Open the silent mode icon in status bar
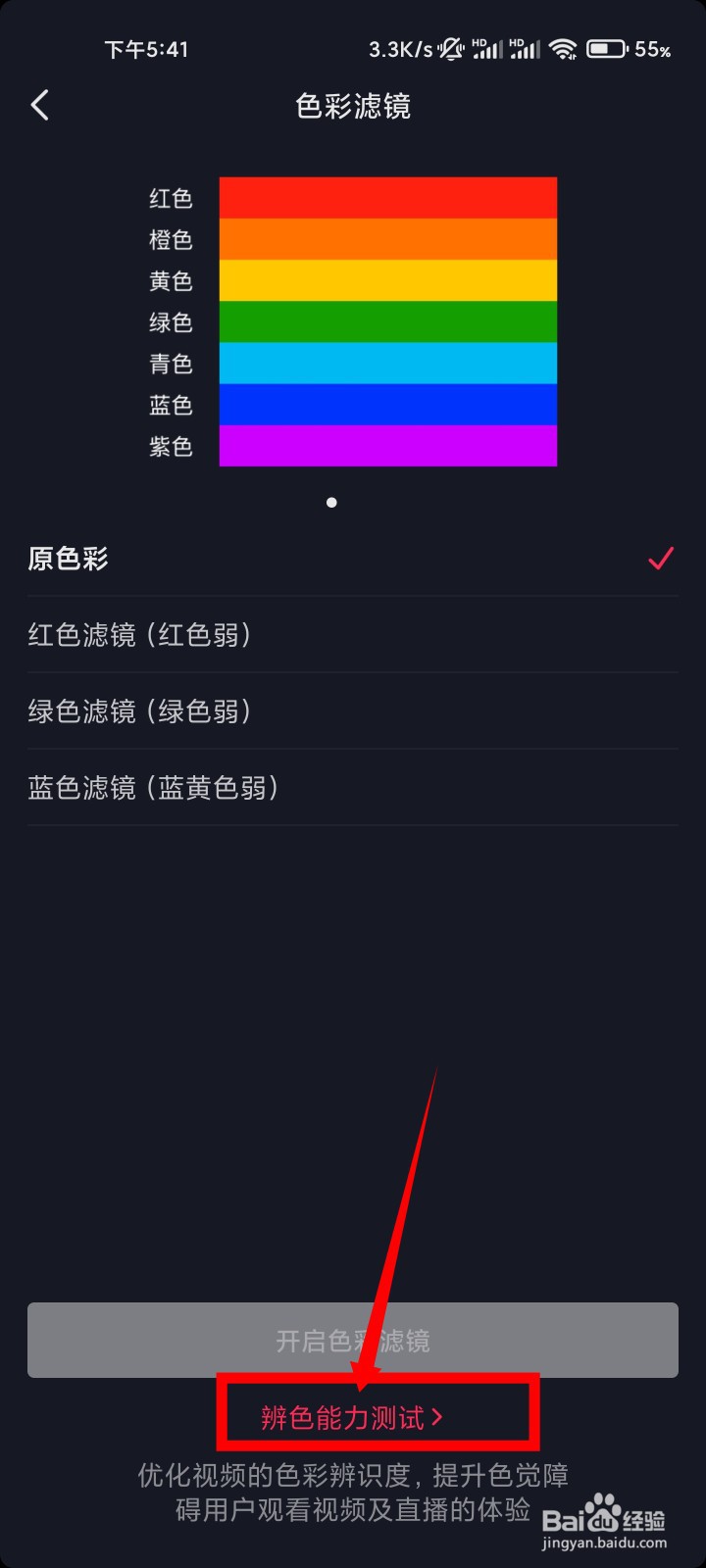The height and width of the screenshot is (1568, 706). pos(451,47)
